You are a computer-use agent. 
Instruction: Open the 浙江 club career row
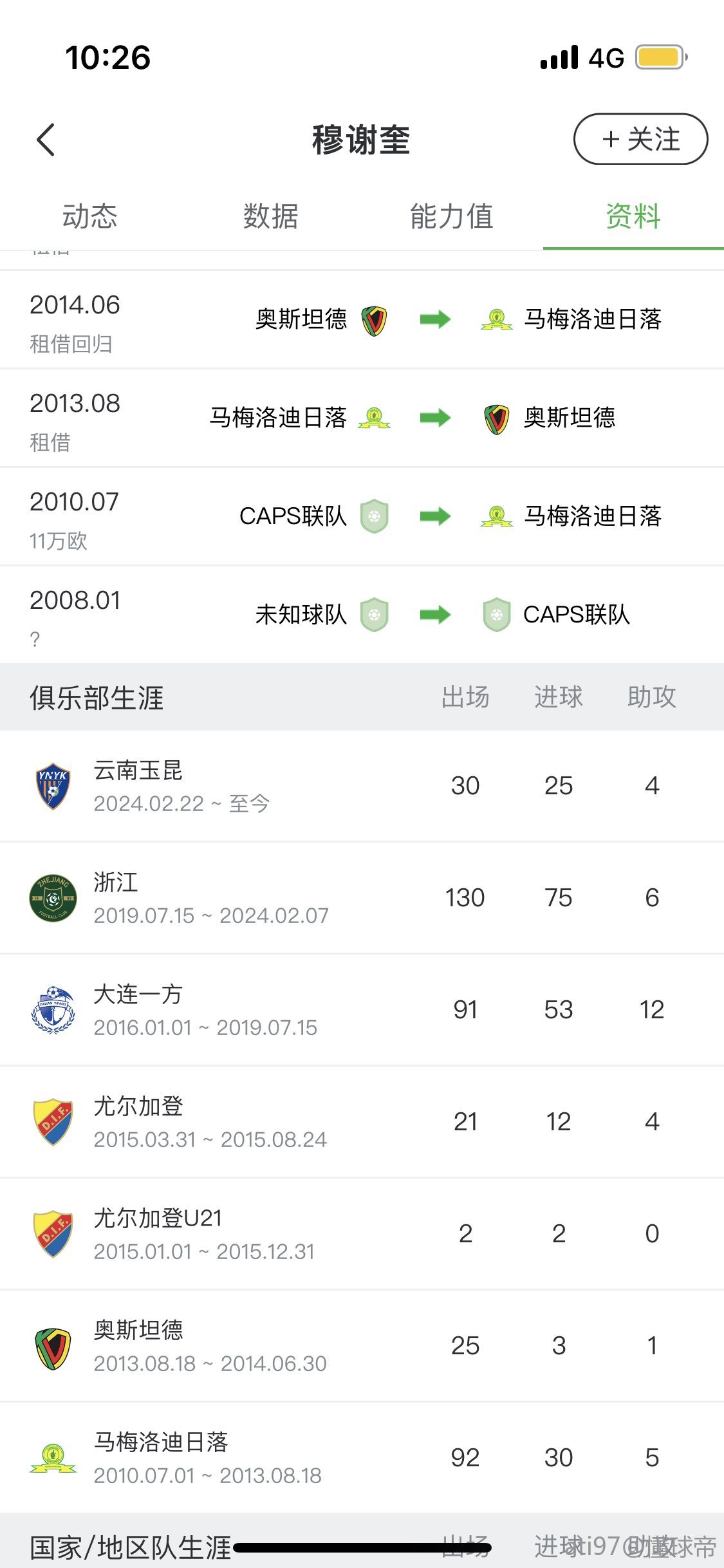[x=362, y=898]
